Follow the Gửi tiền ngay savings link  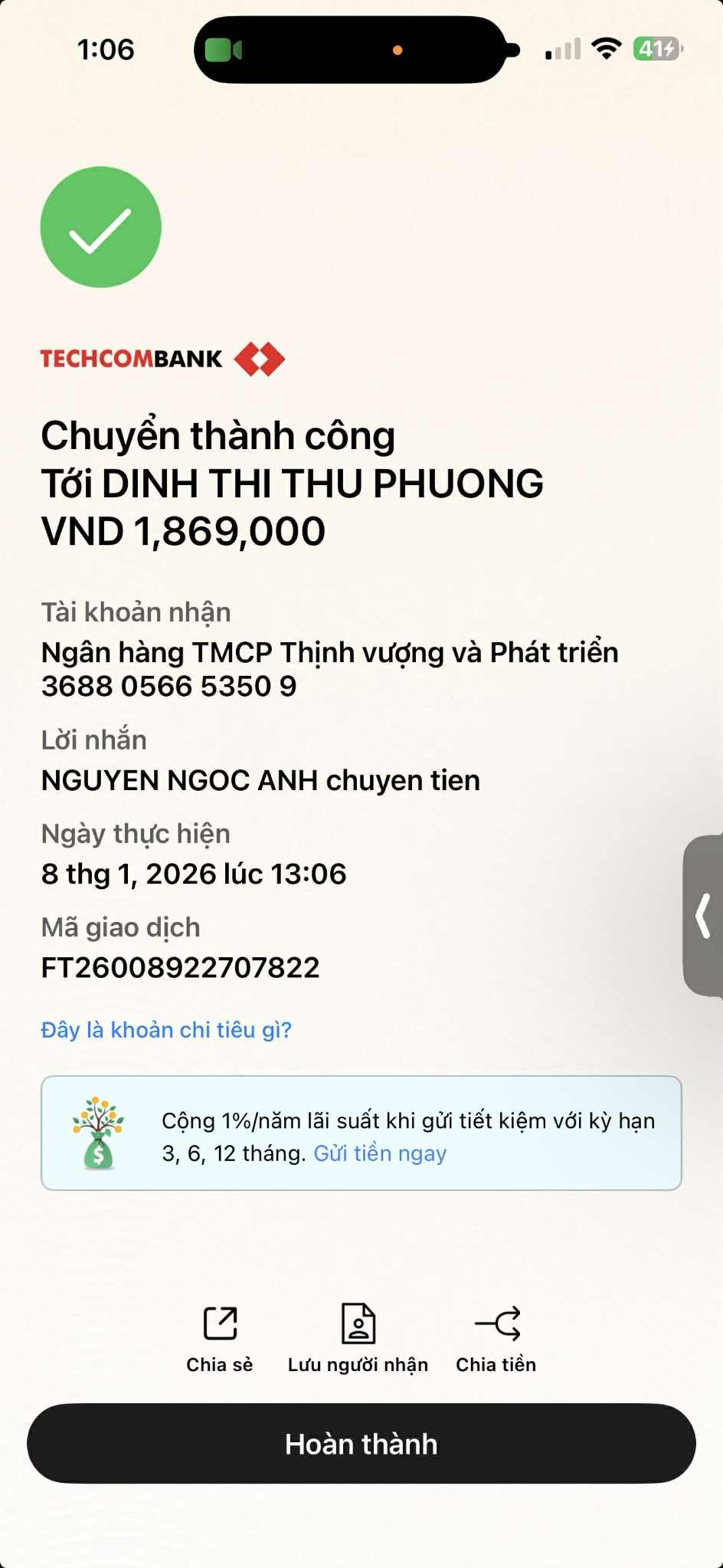tap(380, 1153)
